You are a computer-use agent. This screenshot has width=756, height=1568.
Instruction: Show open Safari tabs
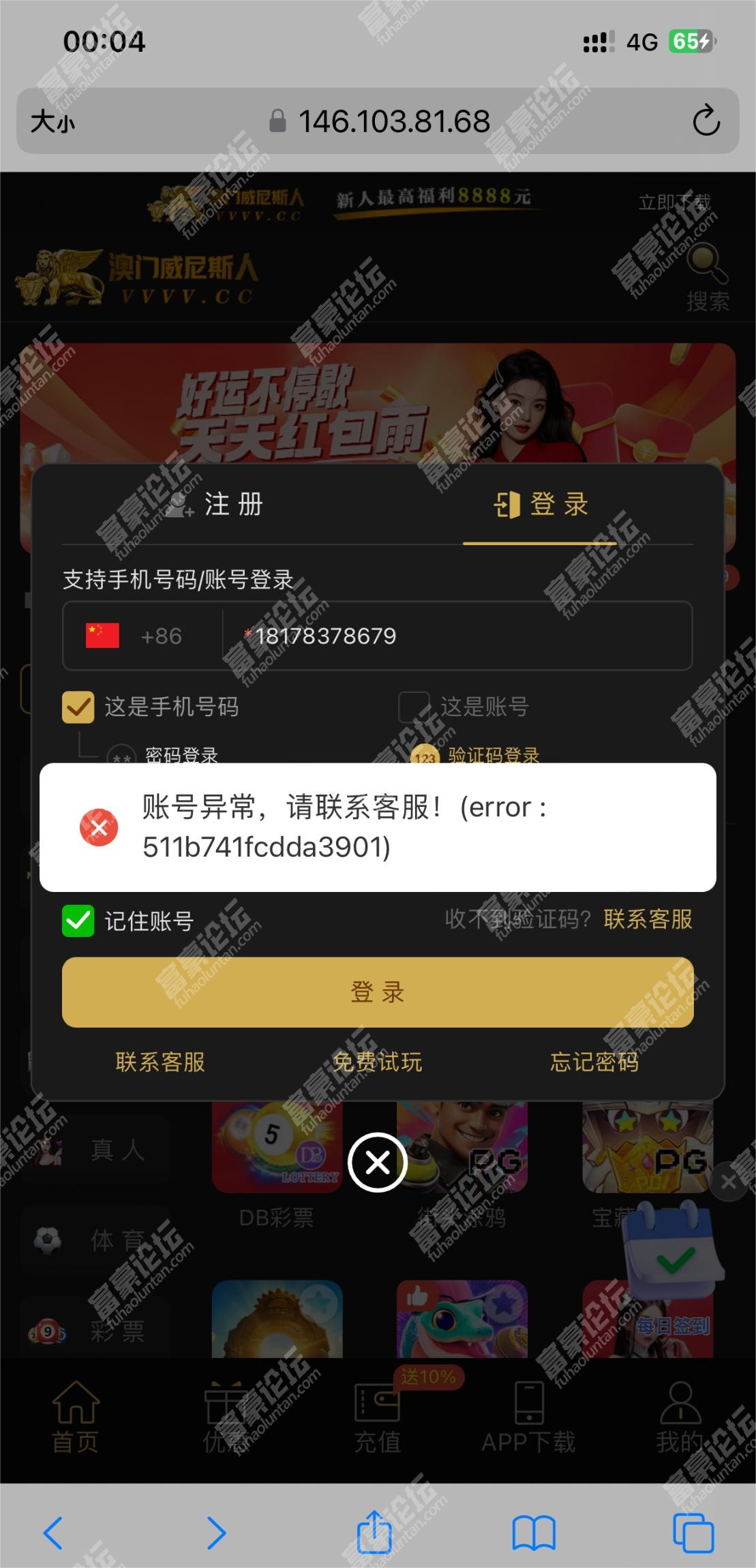[x=693, y=1532]
